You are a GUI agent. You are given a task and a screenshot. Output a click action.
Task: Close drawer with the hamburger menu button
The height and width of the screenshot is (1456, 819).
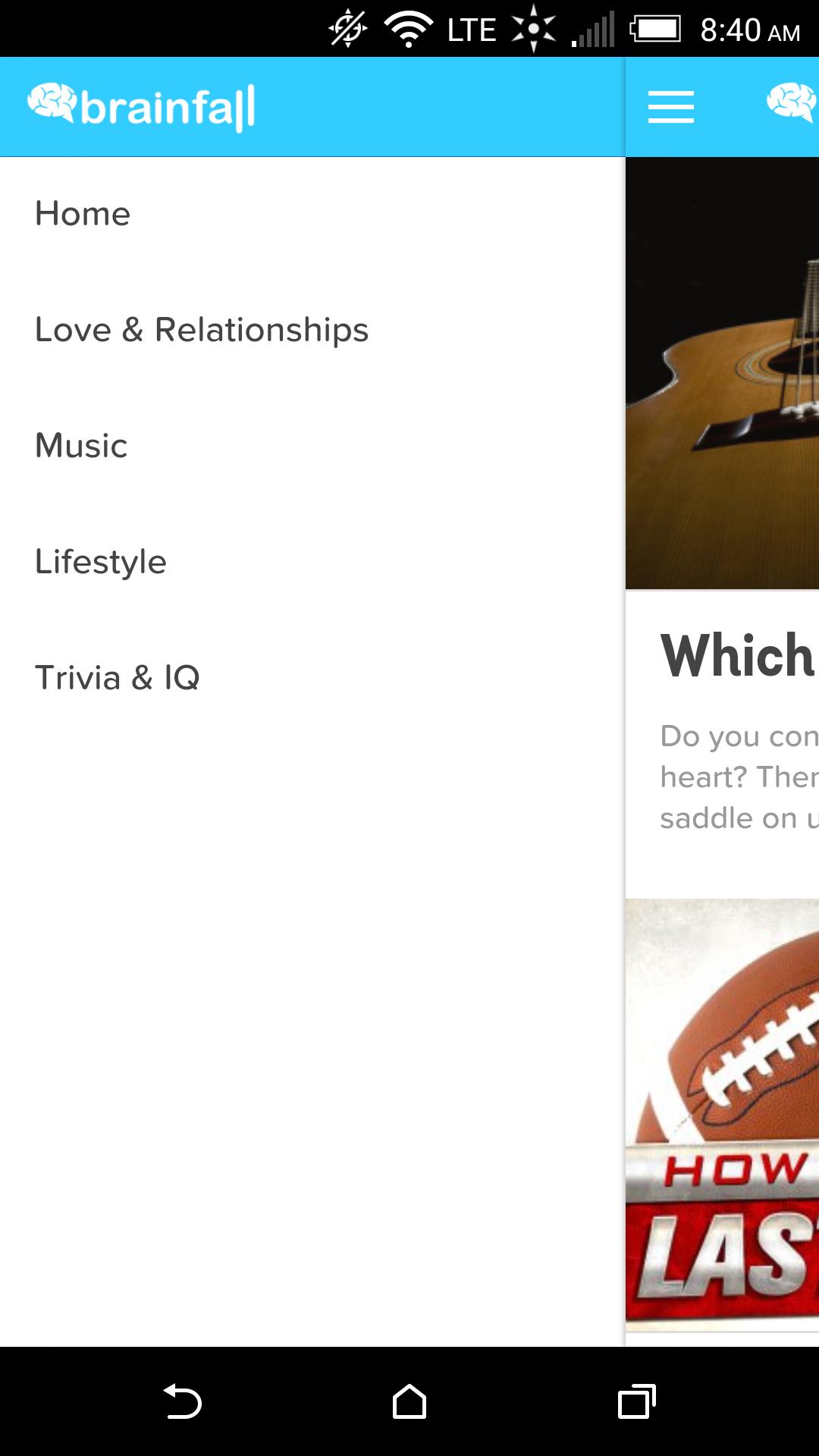point(671,107)
